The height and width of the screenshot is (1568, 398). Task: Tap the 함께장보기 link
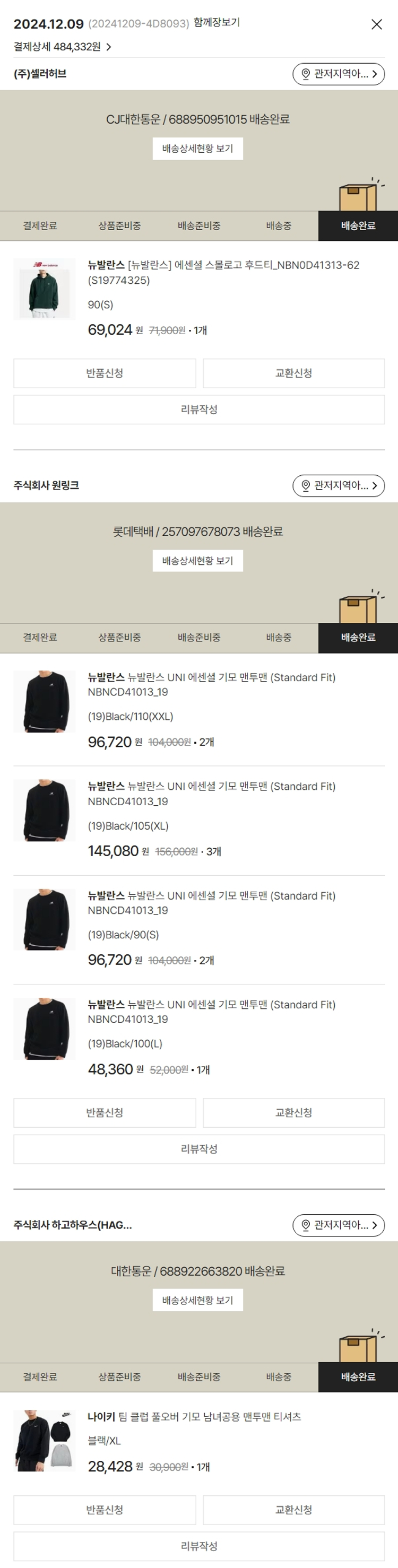tap(217, 22)
